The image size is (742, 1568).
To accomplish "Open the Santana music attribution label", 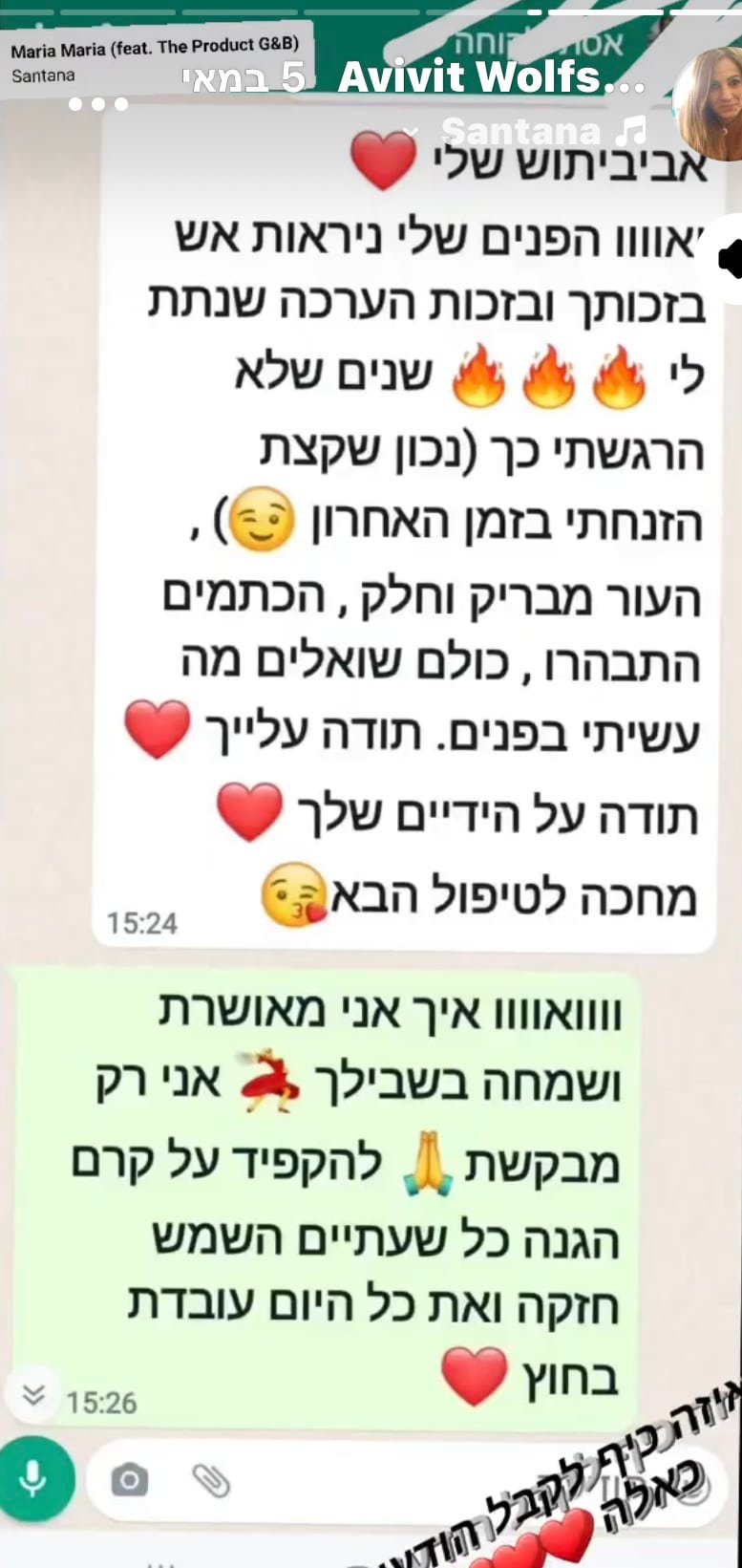I will [x=543, y=132].
